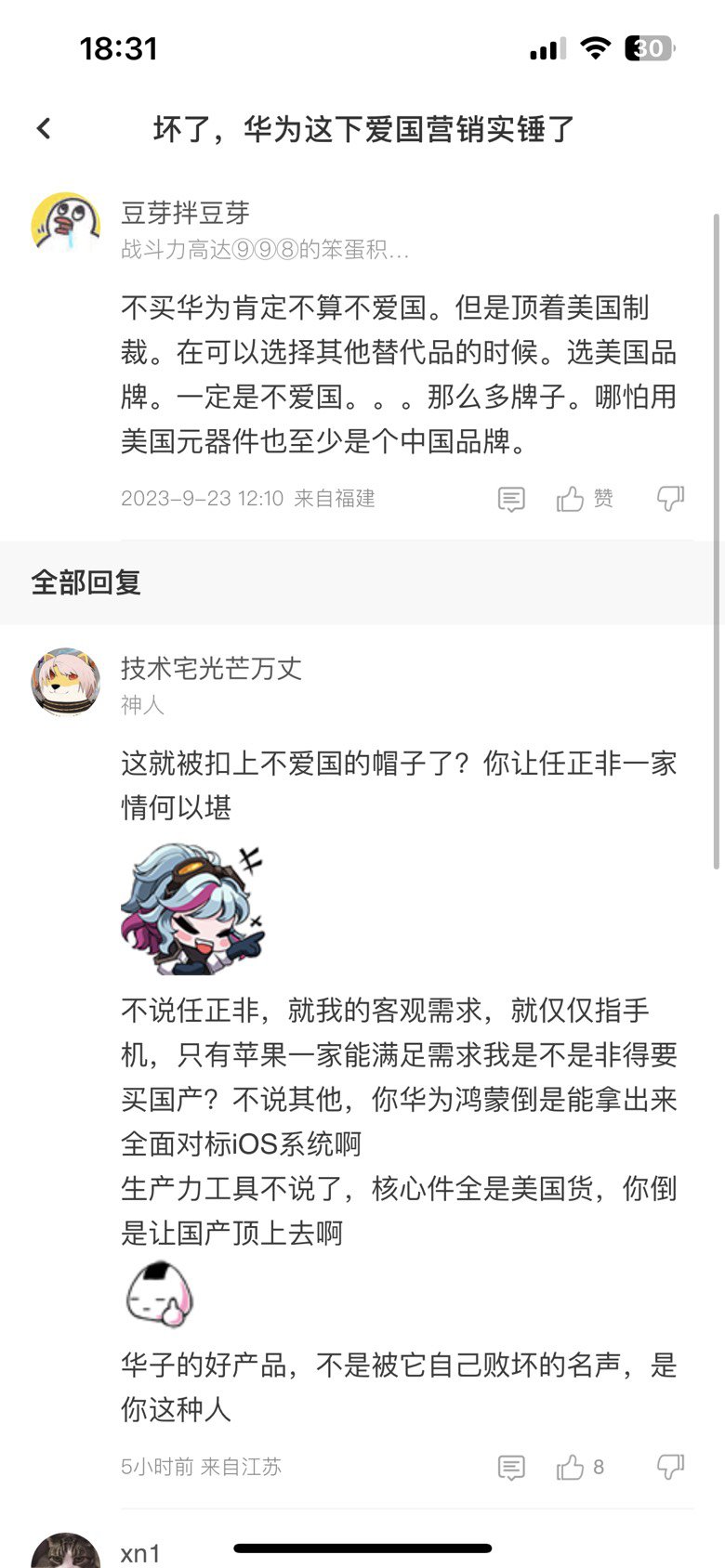The image size is (725, 1568).
Task: Like 豆芽拌豆芽's comment with 赞
Action: click(584, 499)
